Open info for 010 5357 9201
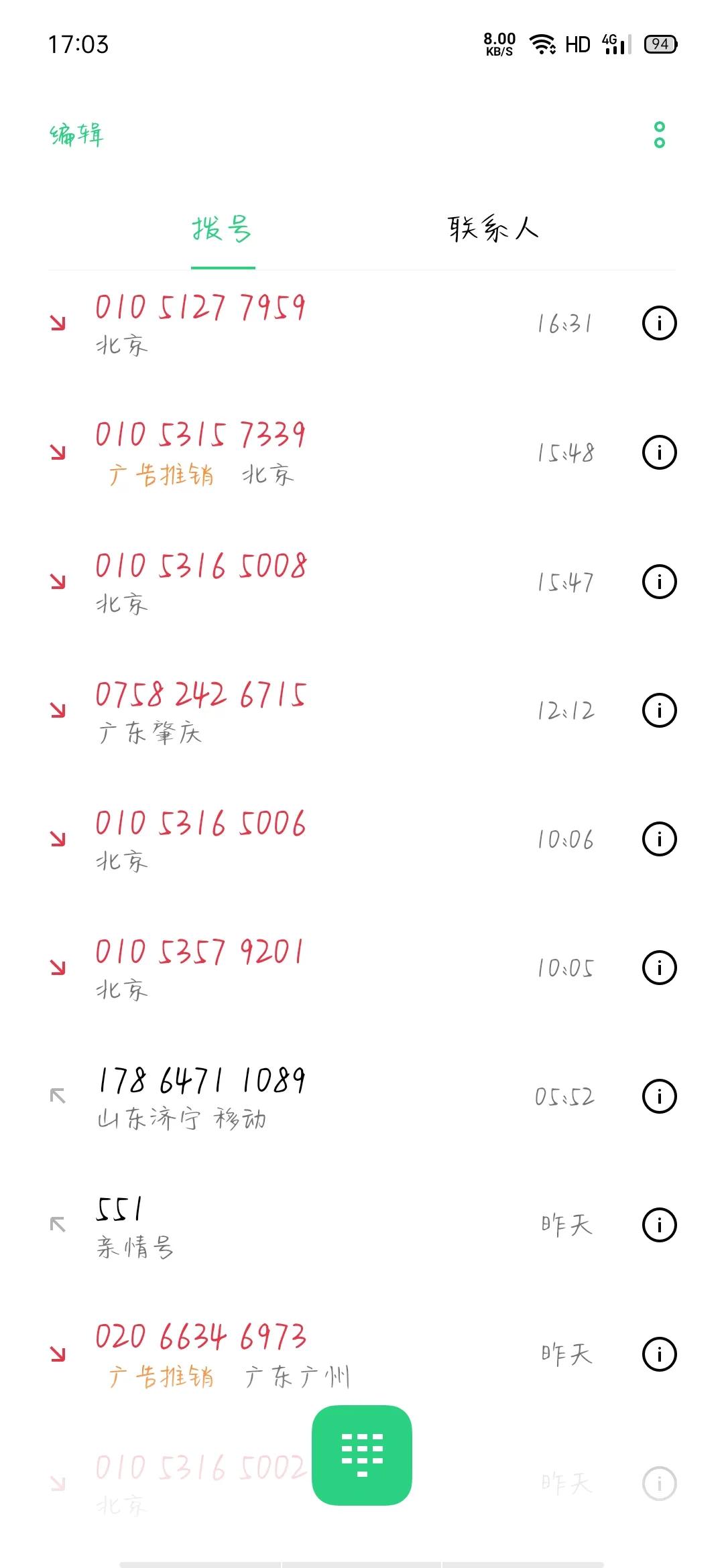This screenshot has height=1568, width=724. tap(660, 968)
